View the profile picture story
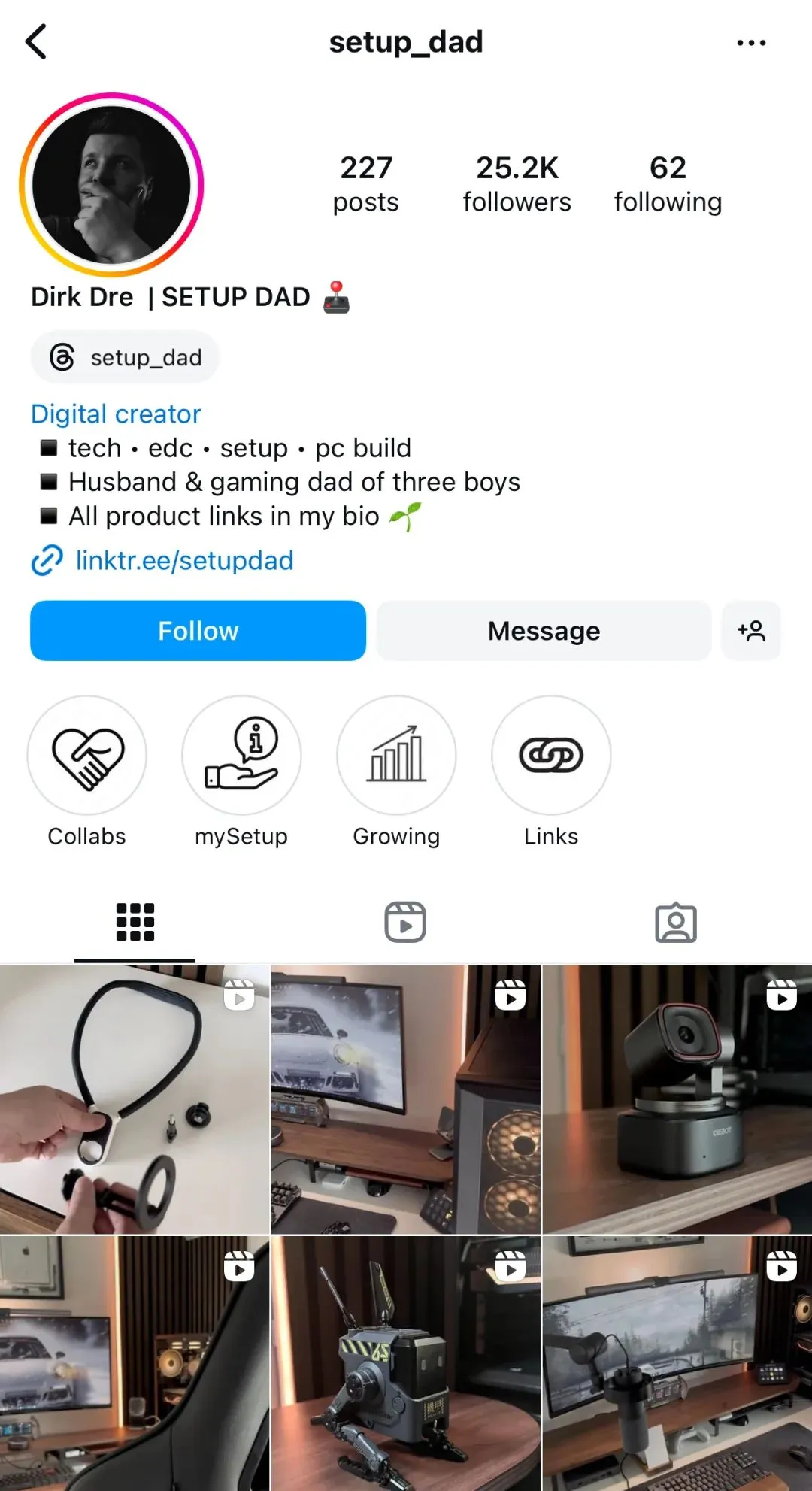The image size is (812, 1491). pos(111,184)
